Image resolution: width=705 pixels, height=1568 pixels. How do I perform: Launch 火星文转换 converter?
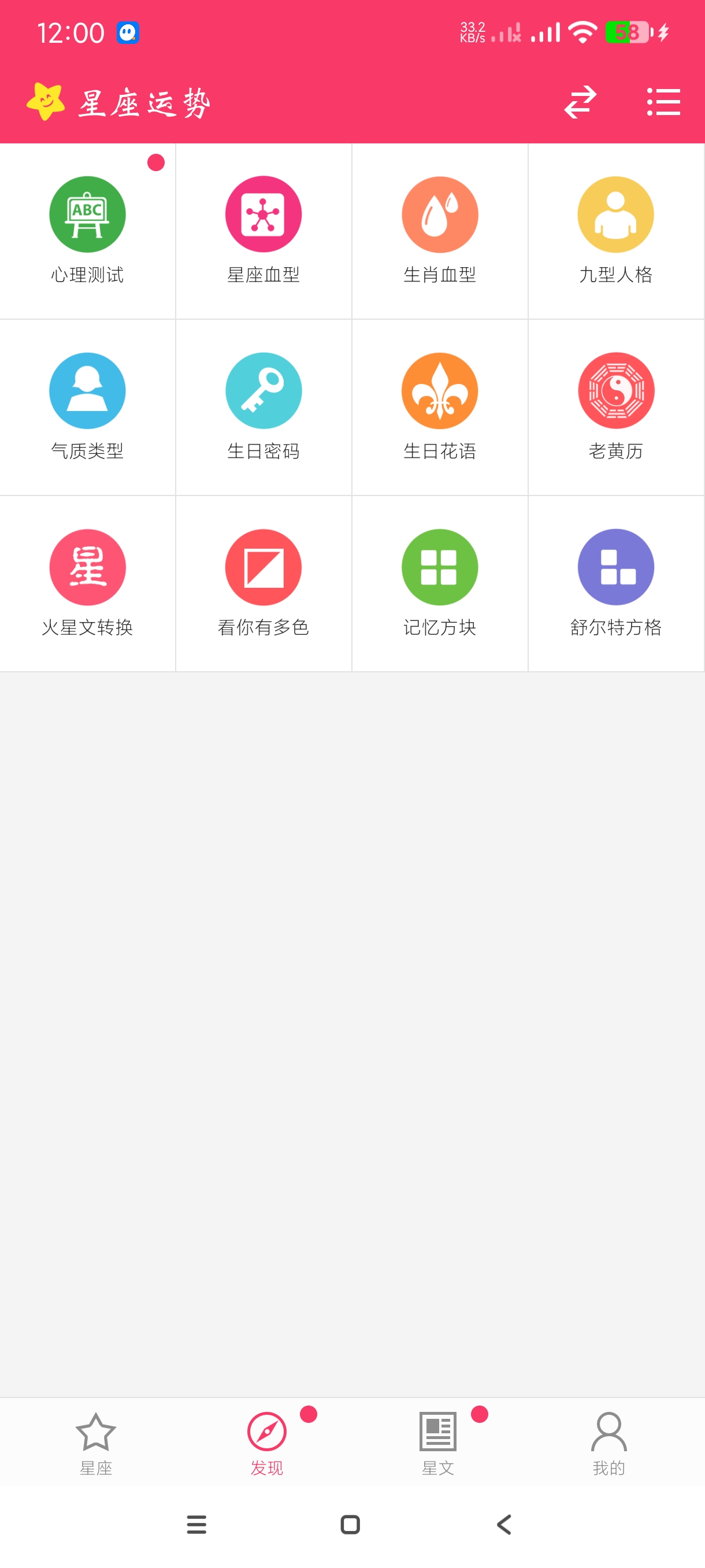click(x=88, y=583)
